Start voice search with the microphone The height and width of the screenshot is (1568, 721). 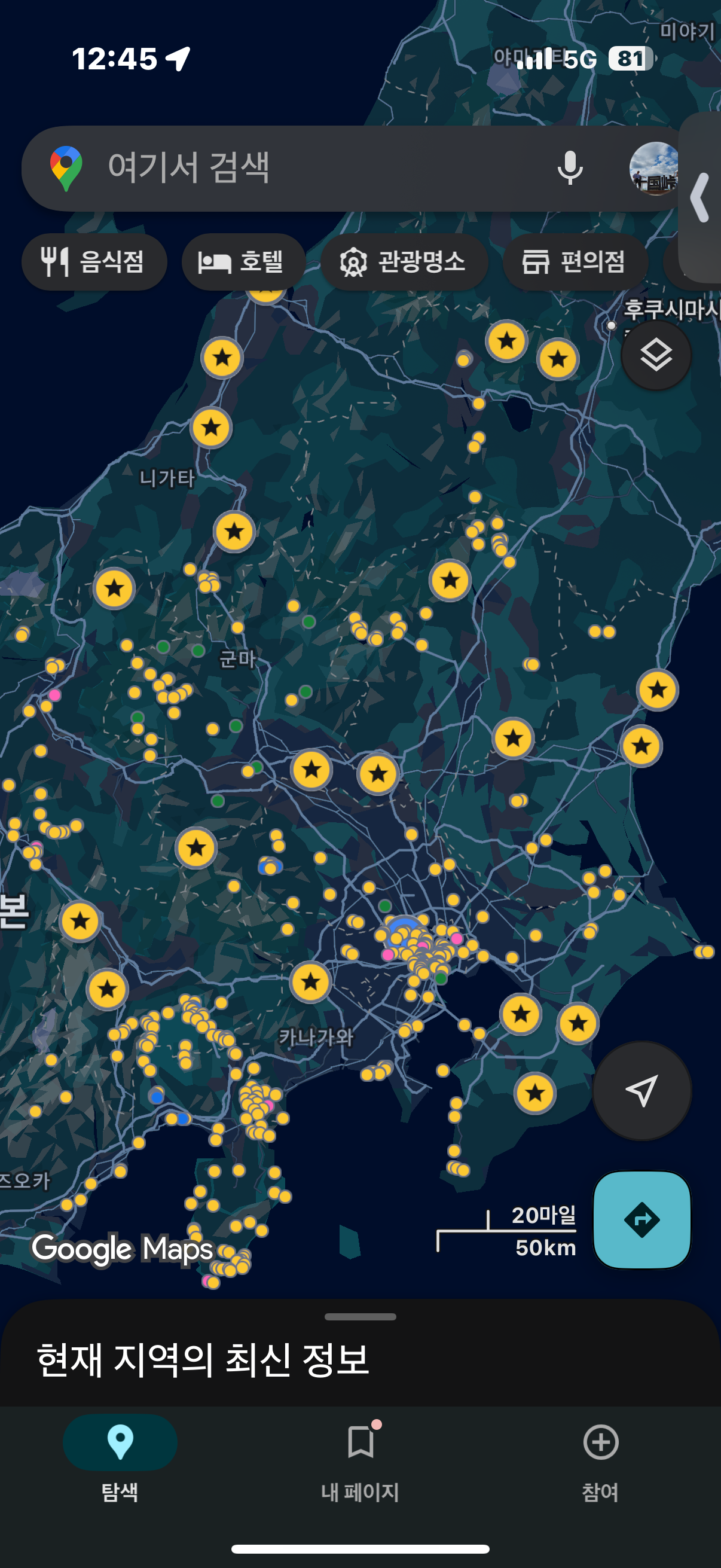coord(570,168)
